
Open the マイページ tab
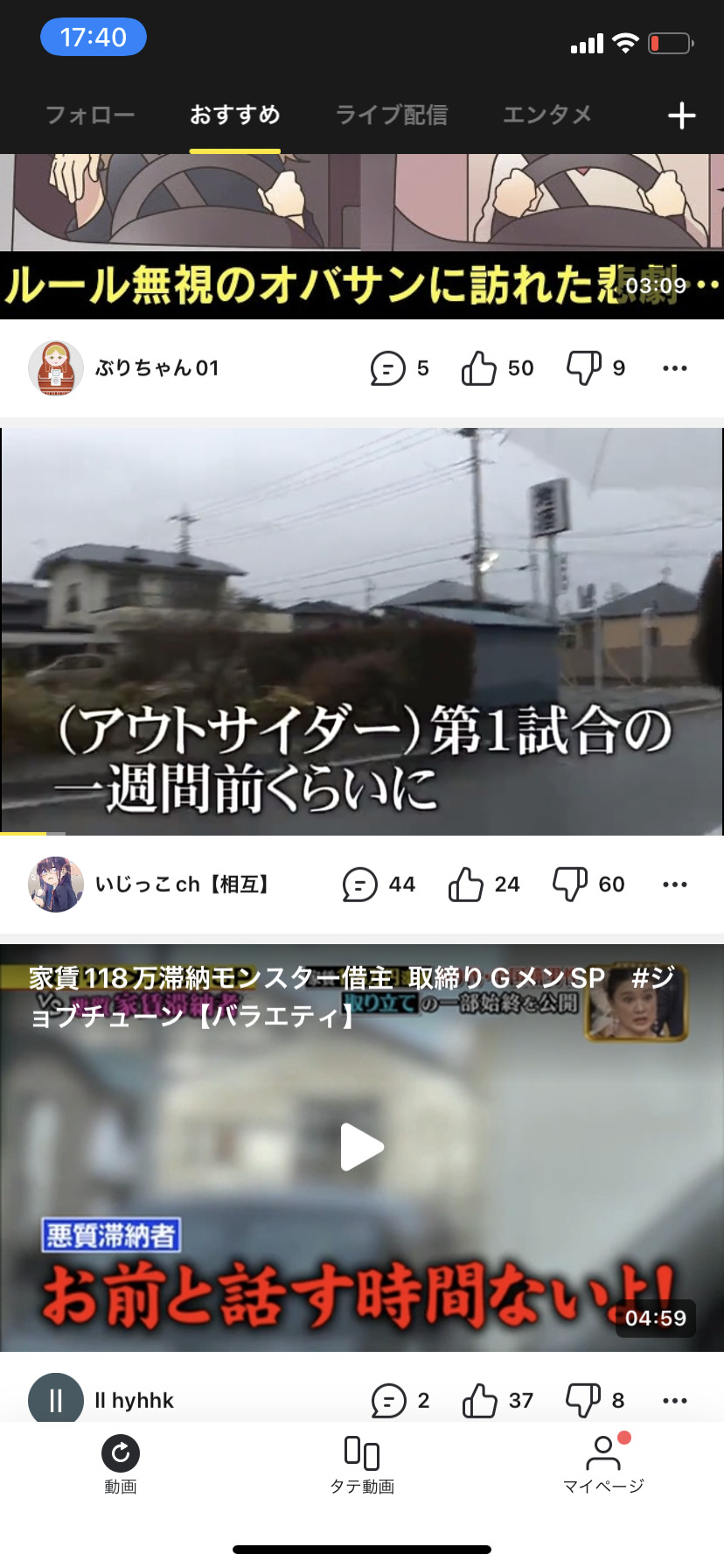pos(603,1463)
